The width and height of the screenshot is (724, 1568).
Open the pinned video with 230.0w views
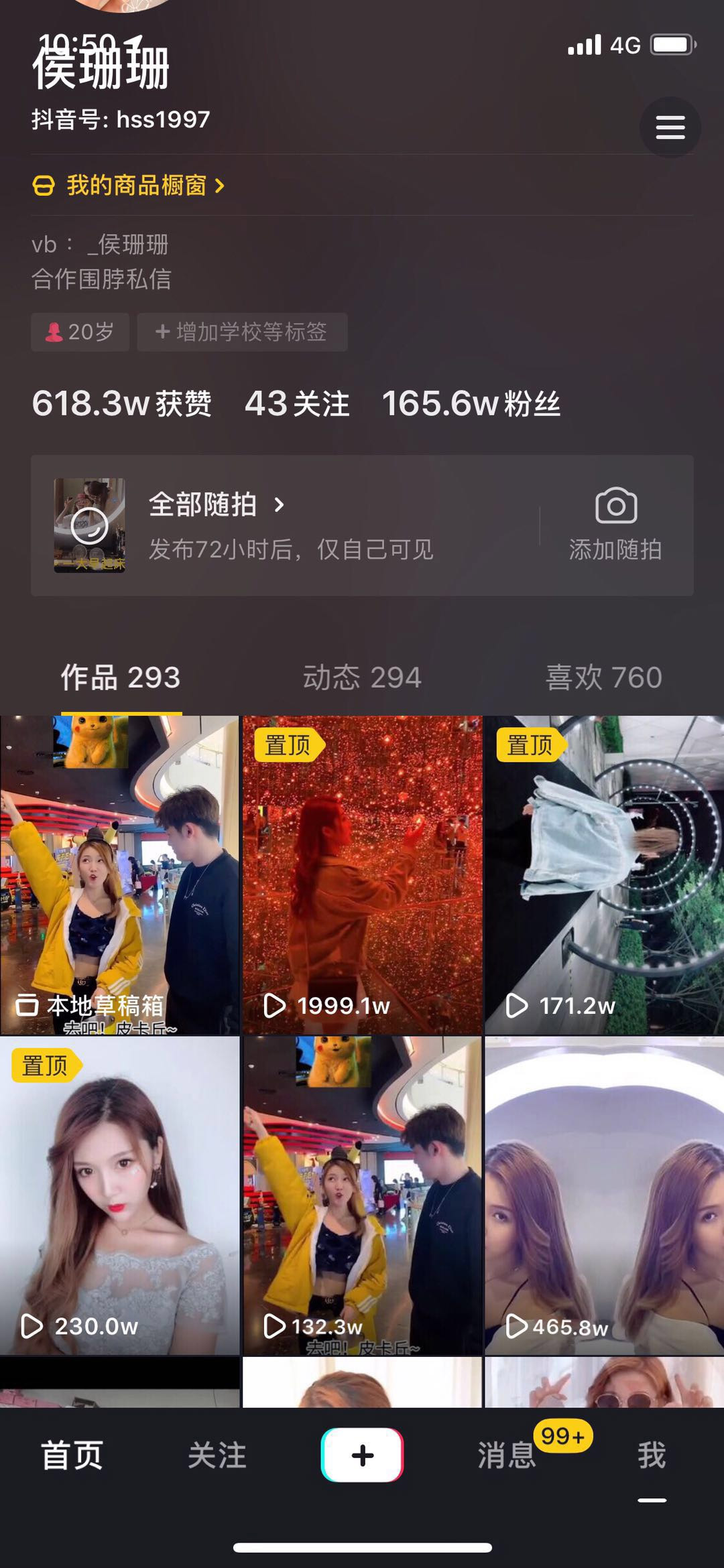point(119,1195)
